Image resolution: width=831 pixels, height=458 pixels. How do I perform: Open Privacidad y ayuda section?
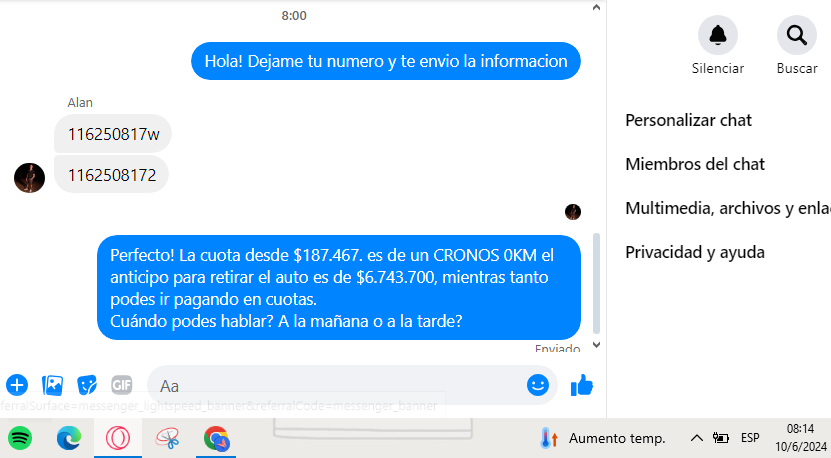(x=694, y=252)
